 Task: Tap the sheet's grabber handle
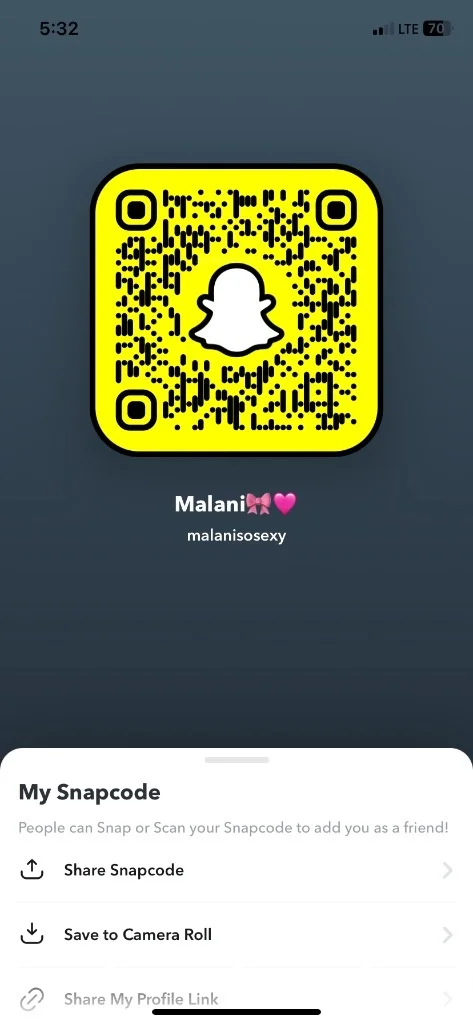[x=236, y=760]
